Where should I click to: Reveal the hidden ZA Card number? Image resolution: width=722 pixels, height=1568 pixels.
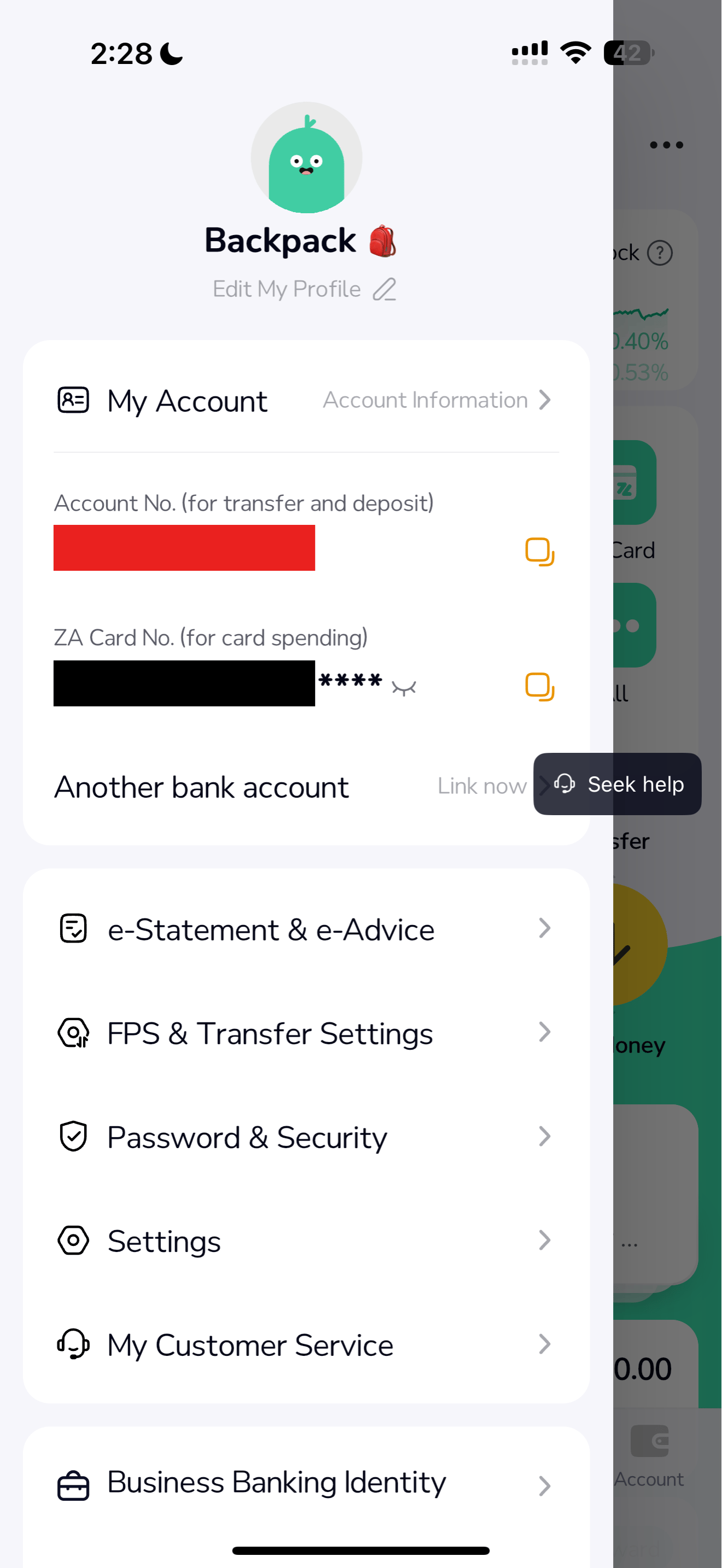(404, 688)
